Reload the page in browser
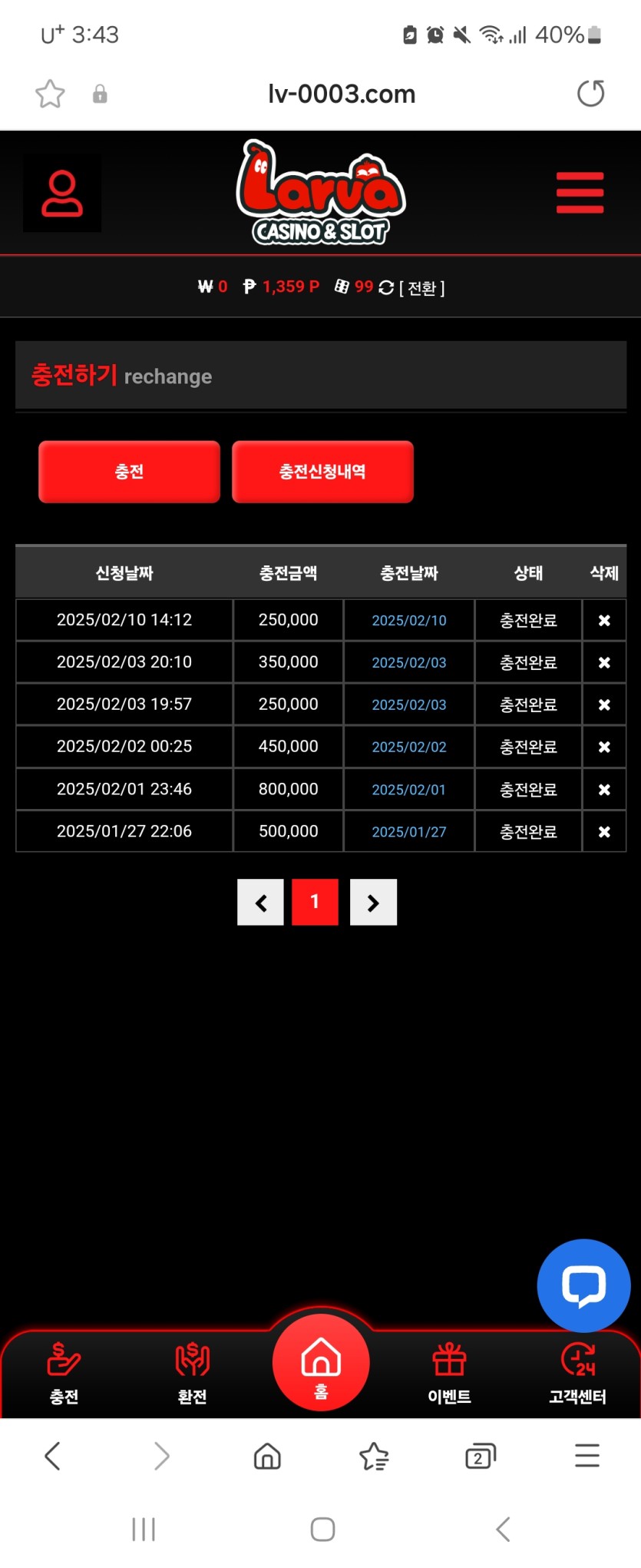 coord(590,94)
